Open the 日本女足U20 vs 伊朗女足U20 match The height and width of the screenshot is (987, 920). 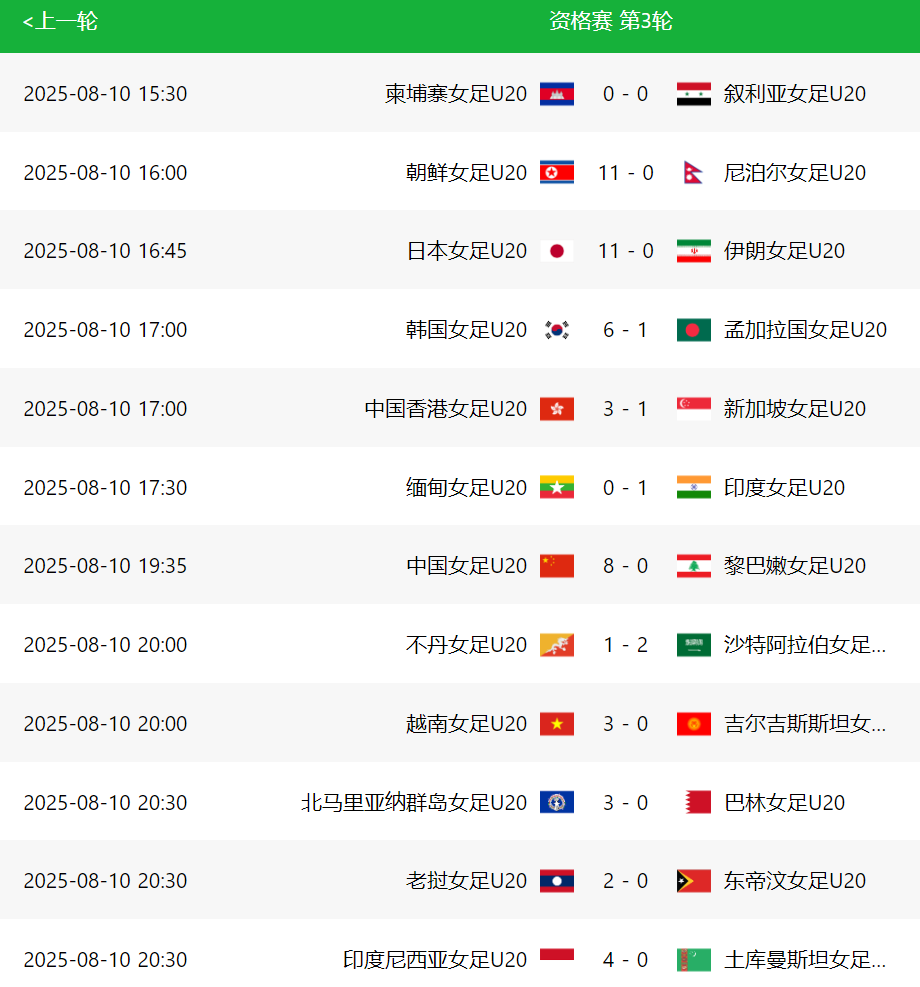625,251
